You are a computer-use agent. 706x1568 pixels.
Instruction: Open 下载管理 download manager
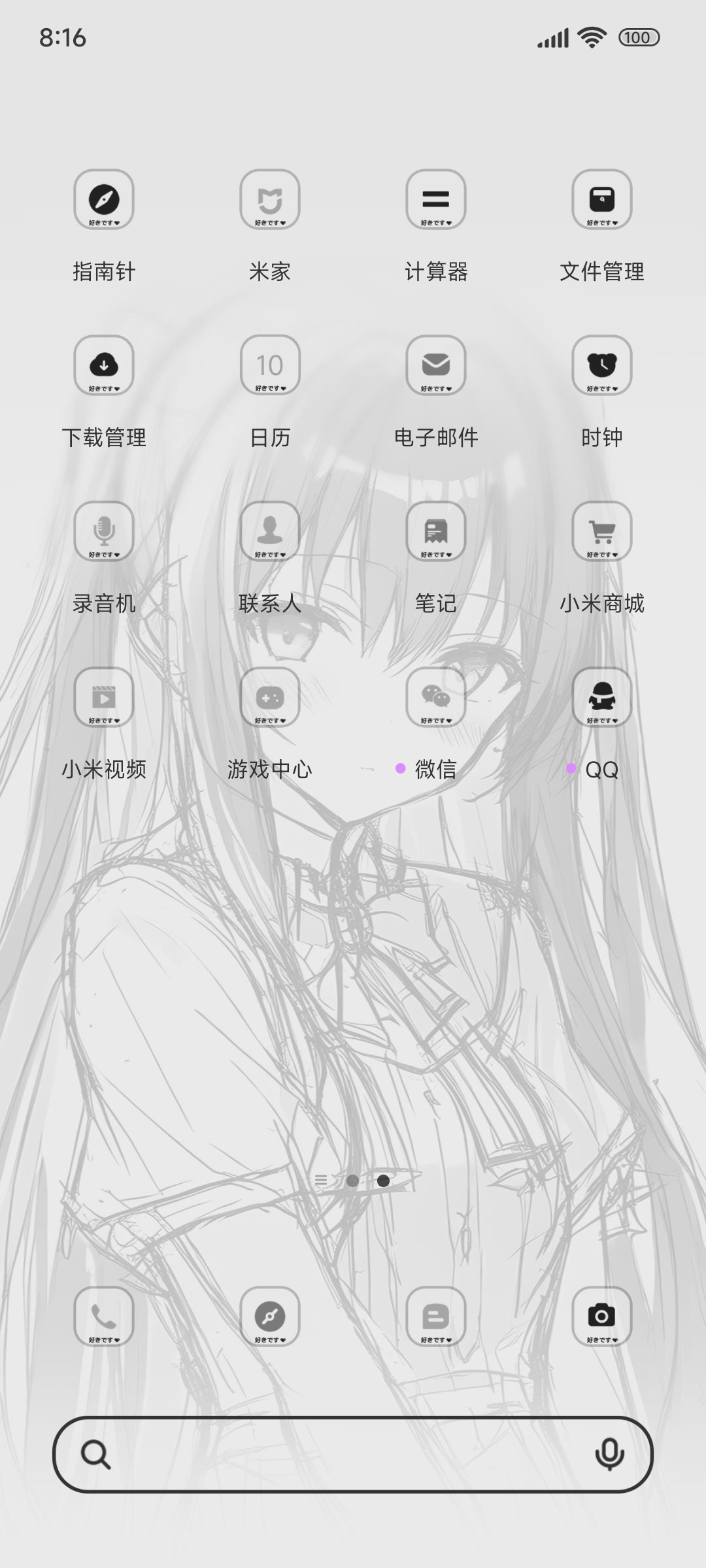104,366
